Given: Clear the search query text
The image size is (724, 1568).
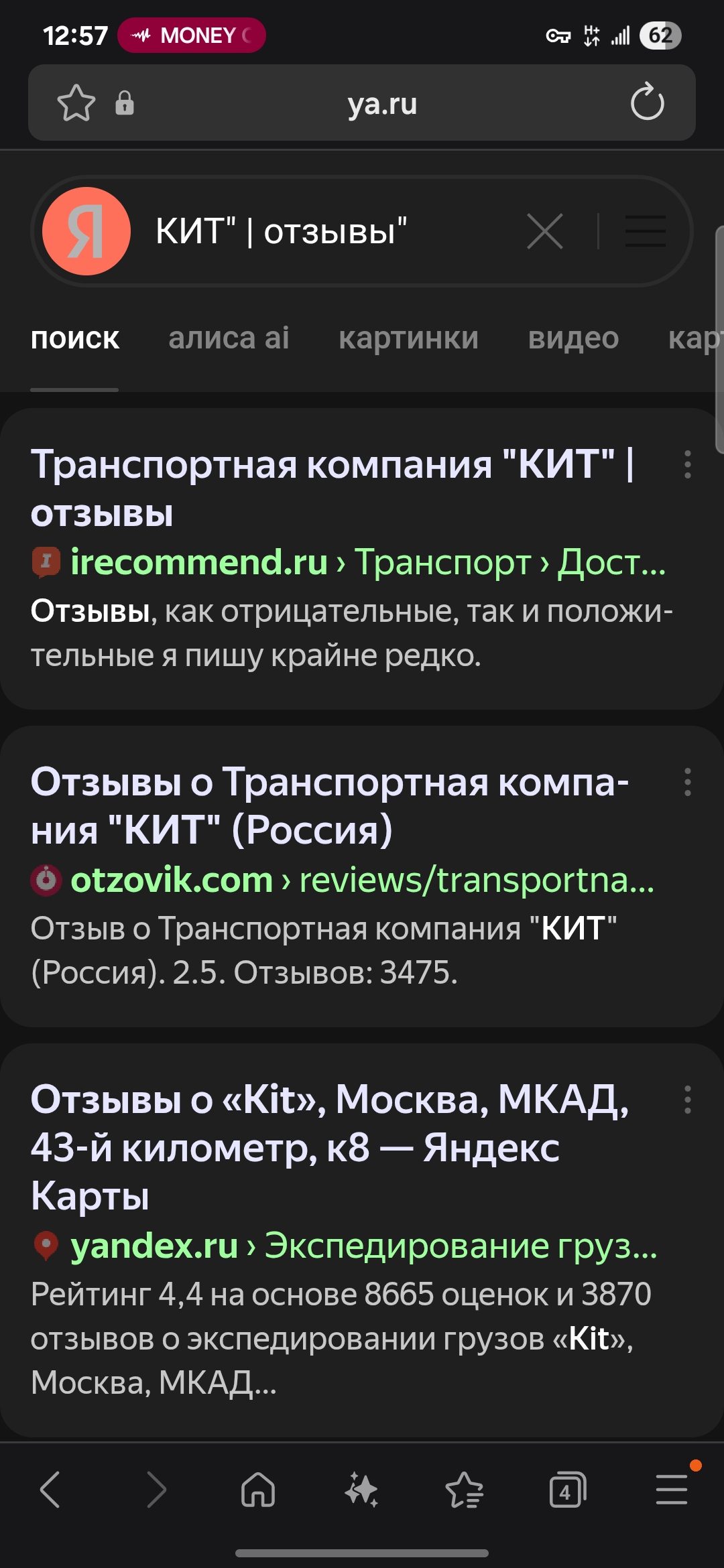Looking at the screenshot, I should tap(544, 232).
